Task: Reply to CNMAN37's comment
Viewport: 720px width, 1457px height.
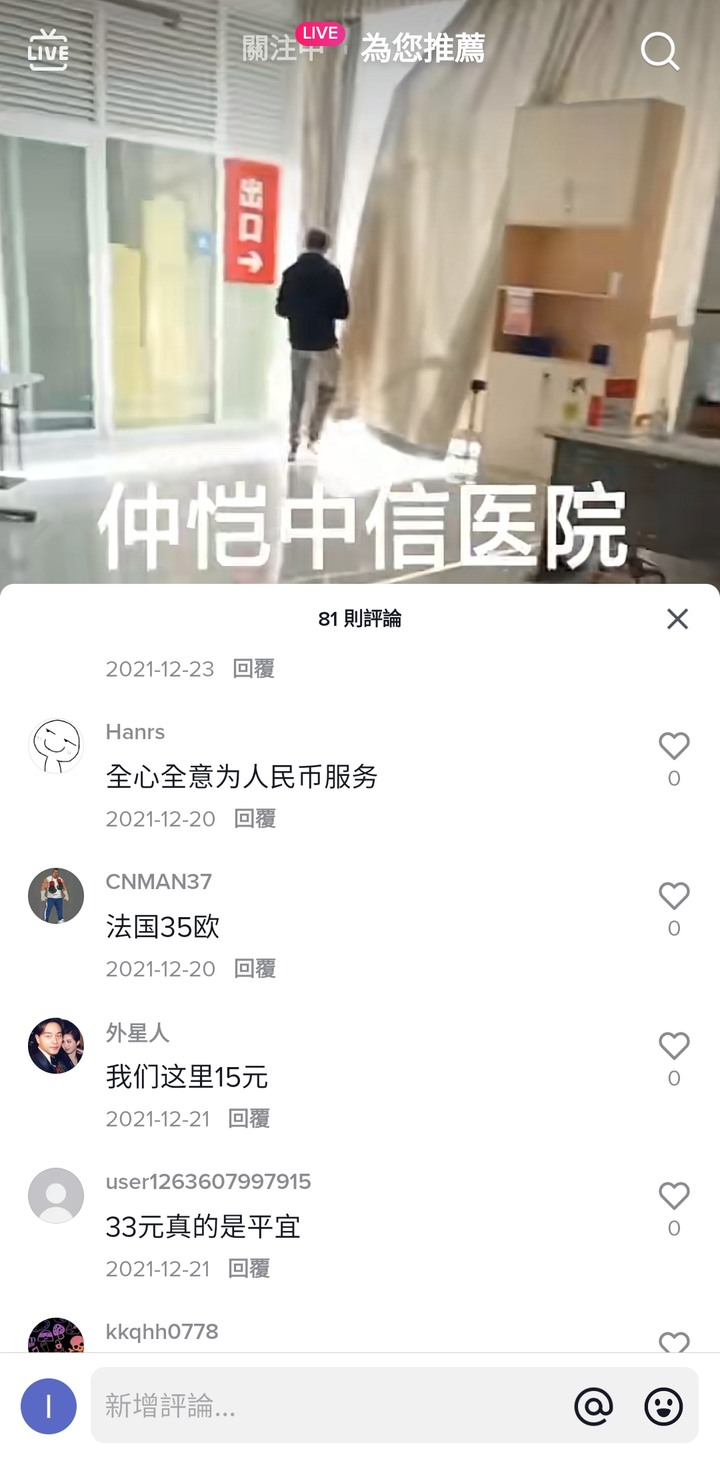Action: pyautogui.click(x=254, y=969)
